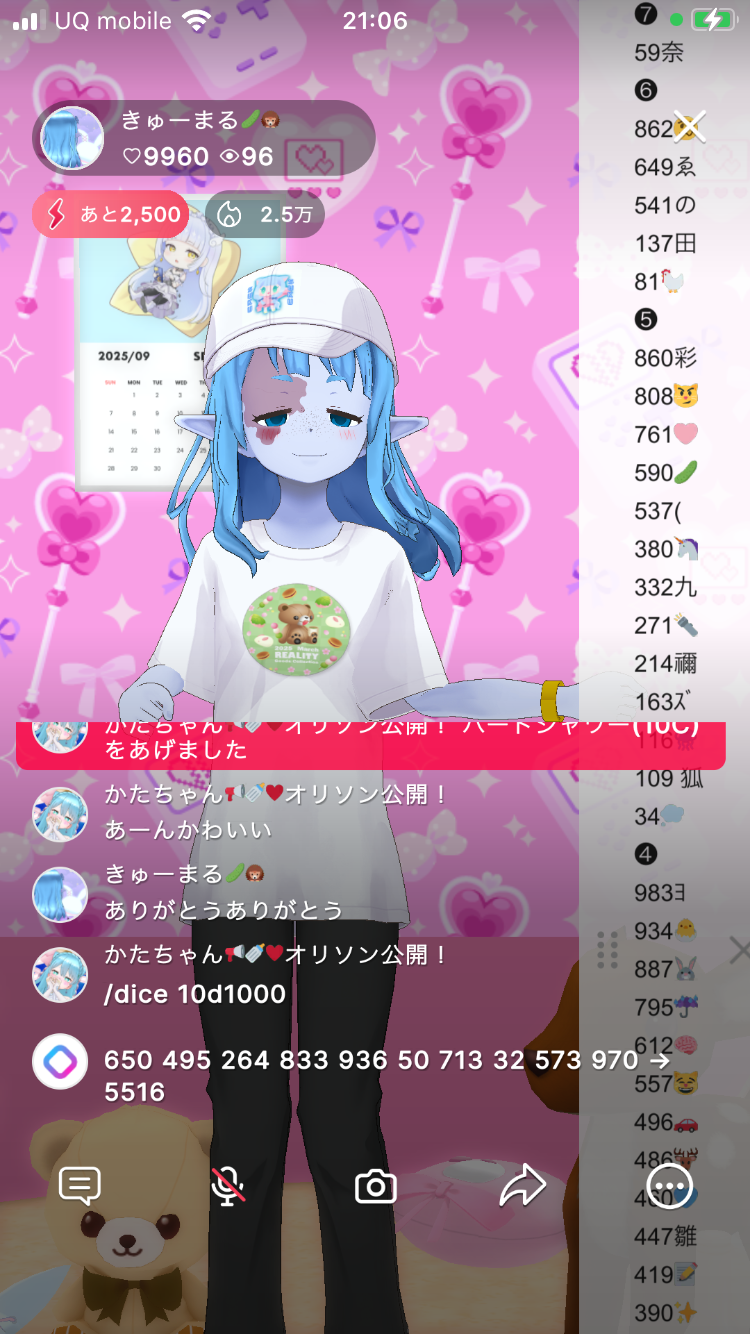Open the comment input
Image resolution: width=750 pixels, height=1334 pixels.
click(x=80, y=1186)
